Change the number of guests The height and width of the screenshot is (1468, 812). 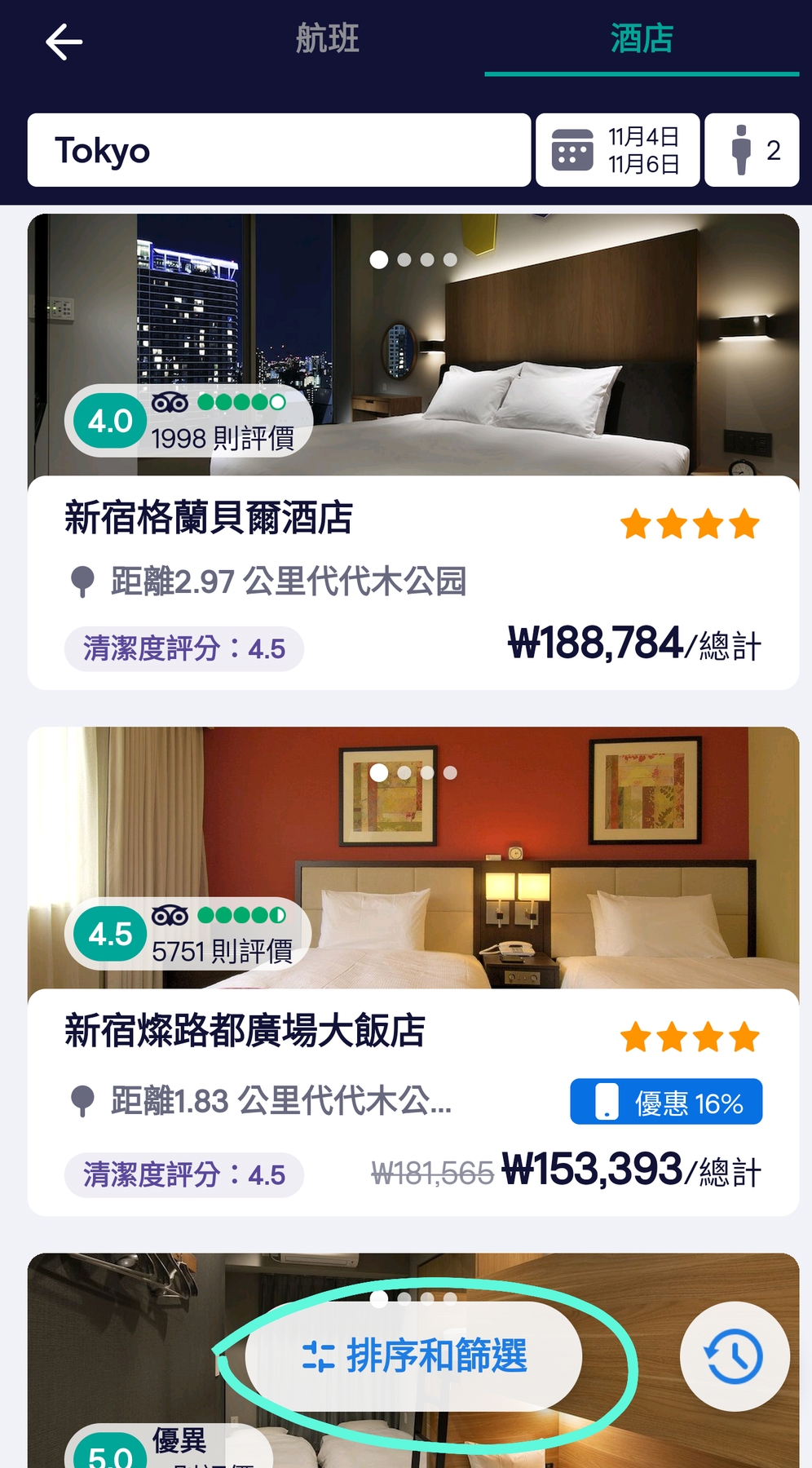pyautogui.click(x=751, y=151)
